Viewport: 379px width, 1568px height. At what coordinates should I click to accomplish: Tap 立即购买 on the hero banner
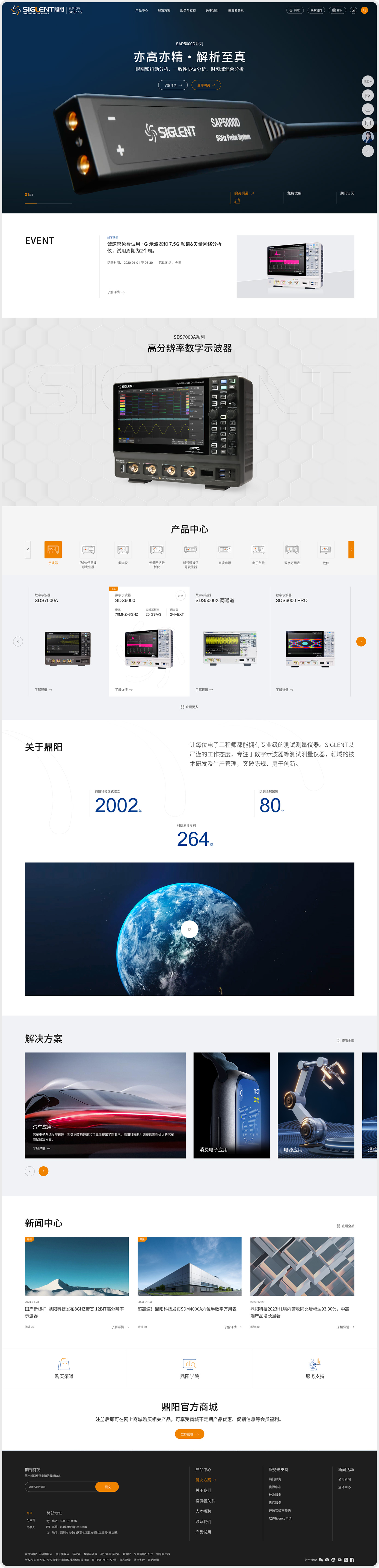click(206, 85)
